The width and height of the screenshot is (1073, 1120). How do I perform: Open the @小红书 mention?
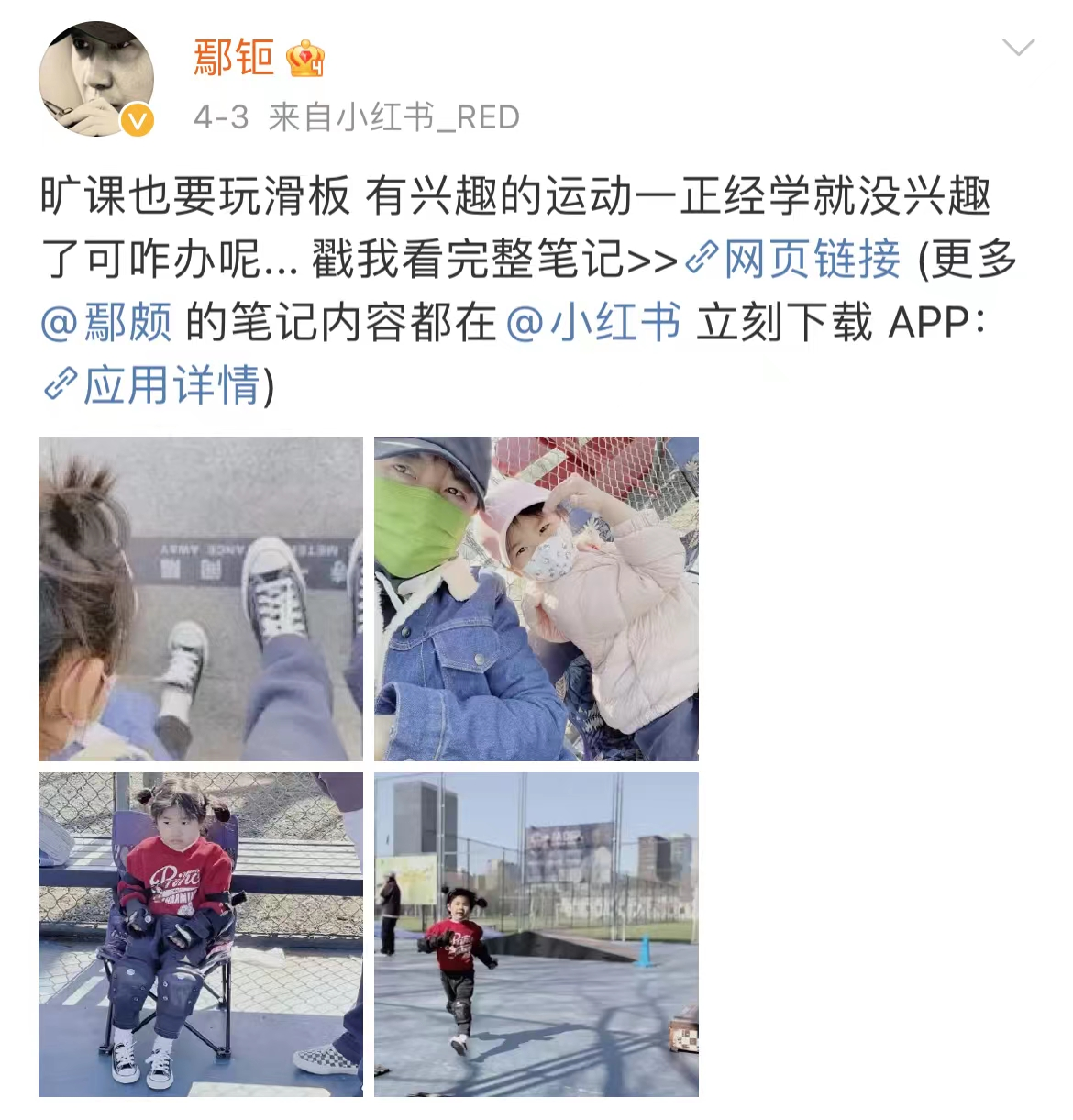[x=593, y=323]
